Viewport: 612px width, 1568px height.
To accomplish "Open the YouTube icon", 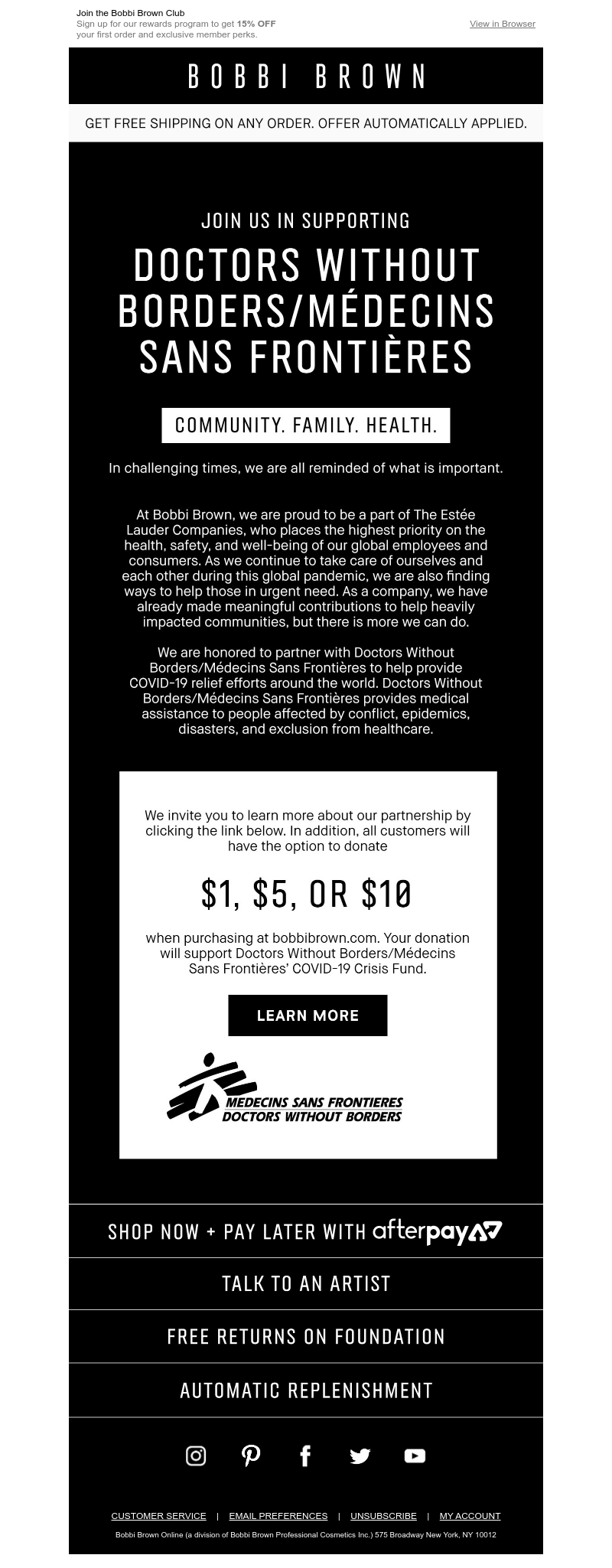I will (x=415, y=1456).
